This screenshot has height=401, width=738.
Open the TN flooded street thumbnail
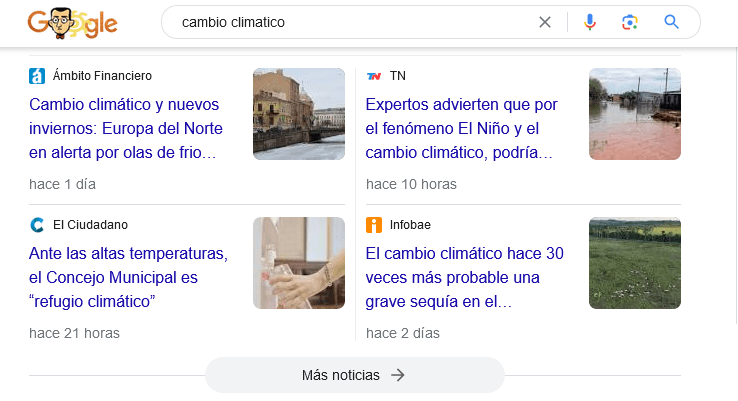click(635, 114)
